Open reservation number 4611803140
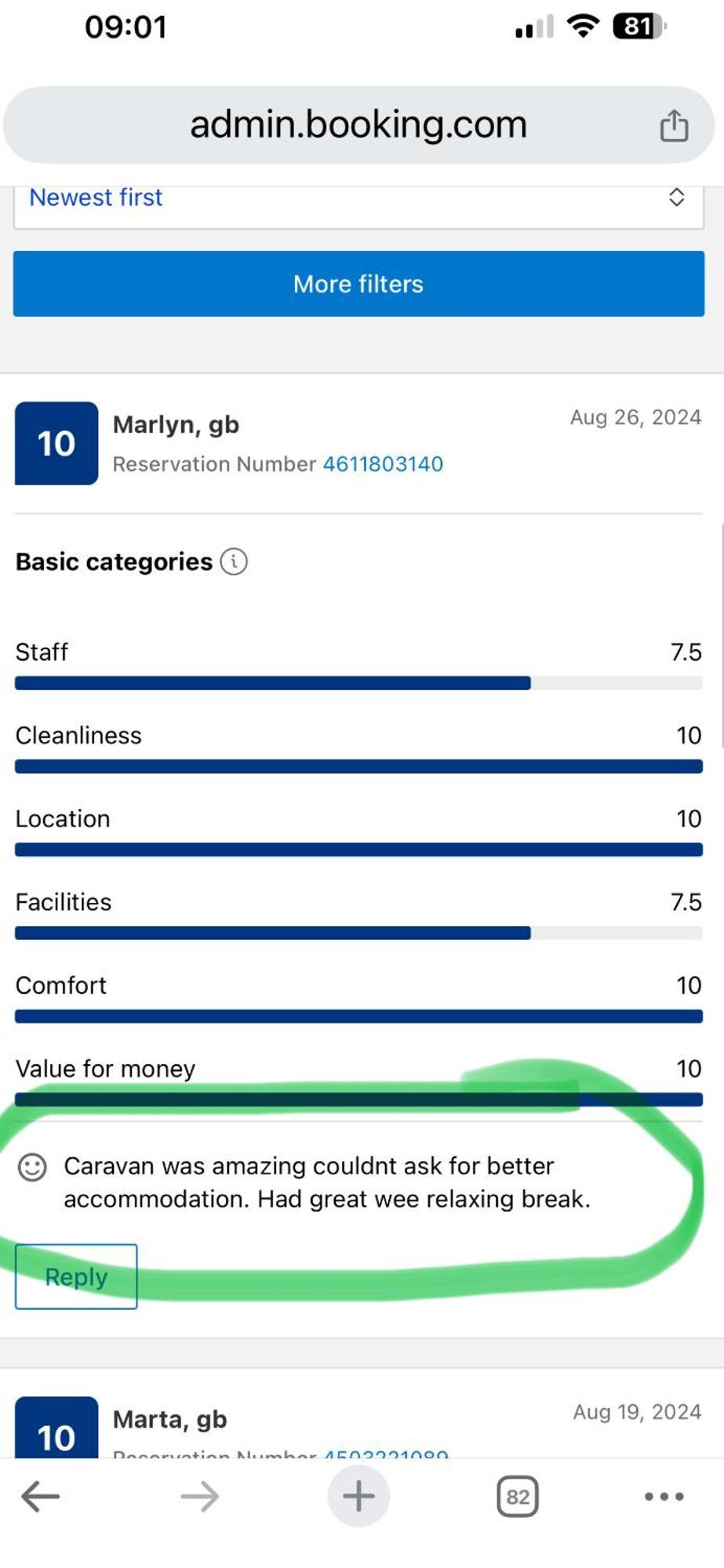The height and width of the screenshot is (1568, 724). 383,464
